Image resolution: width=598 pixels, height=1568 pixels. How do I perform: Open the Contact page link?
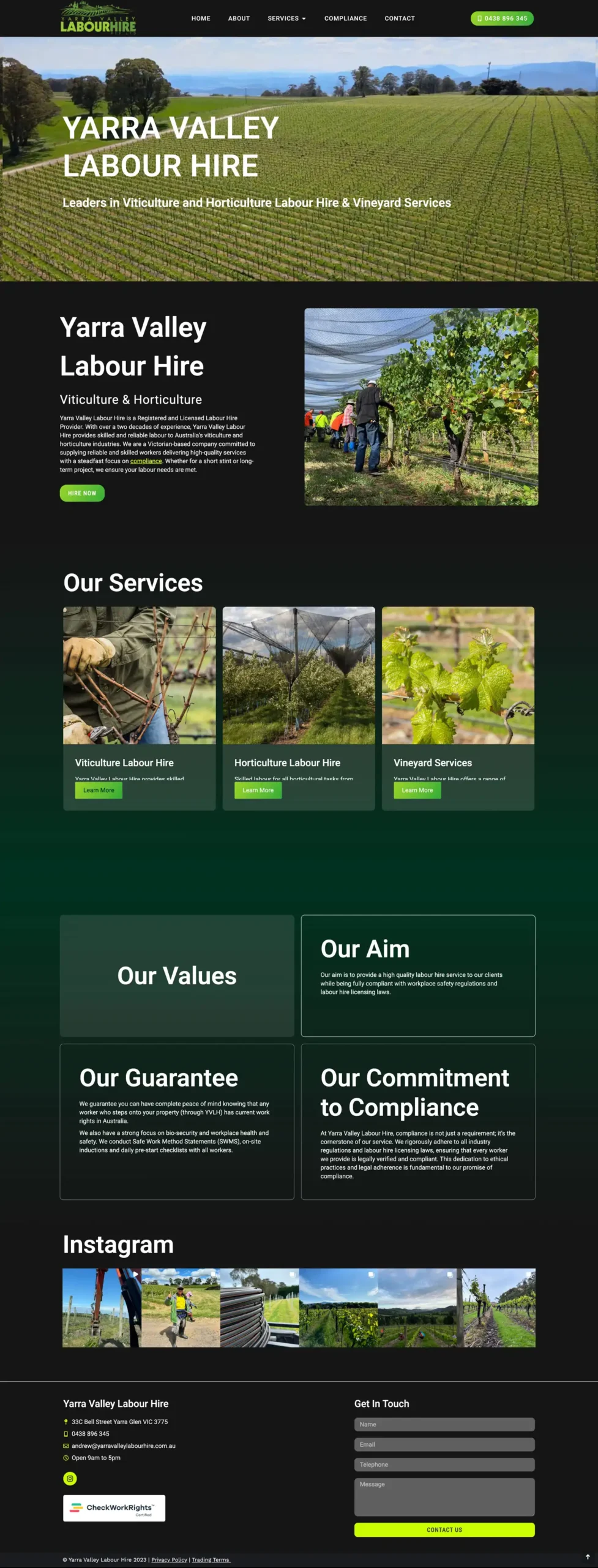pyautogui.click(x=399, y=18)
